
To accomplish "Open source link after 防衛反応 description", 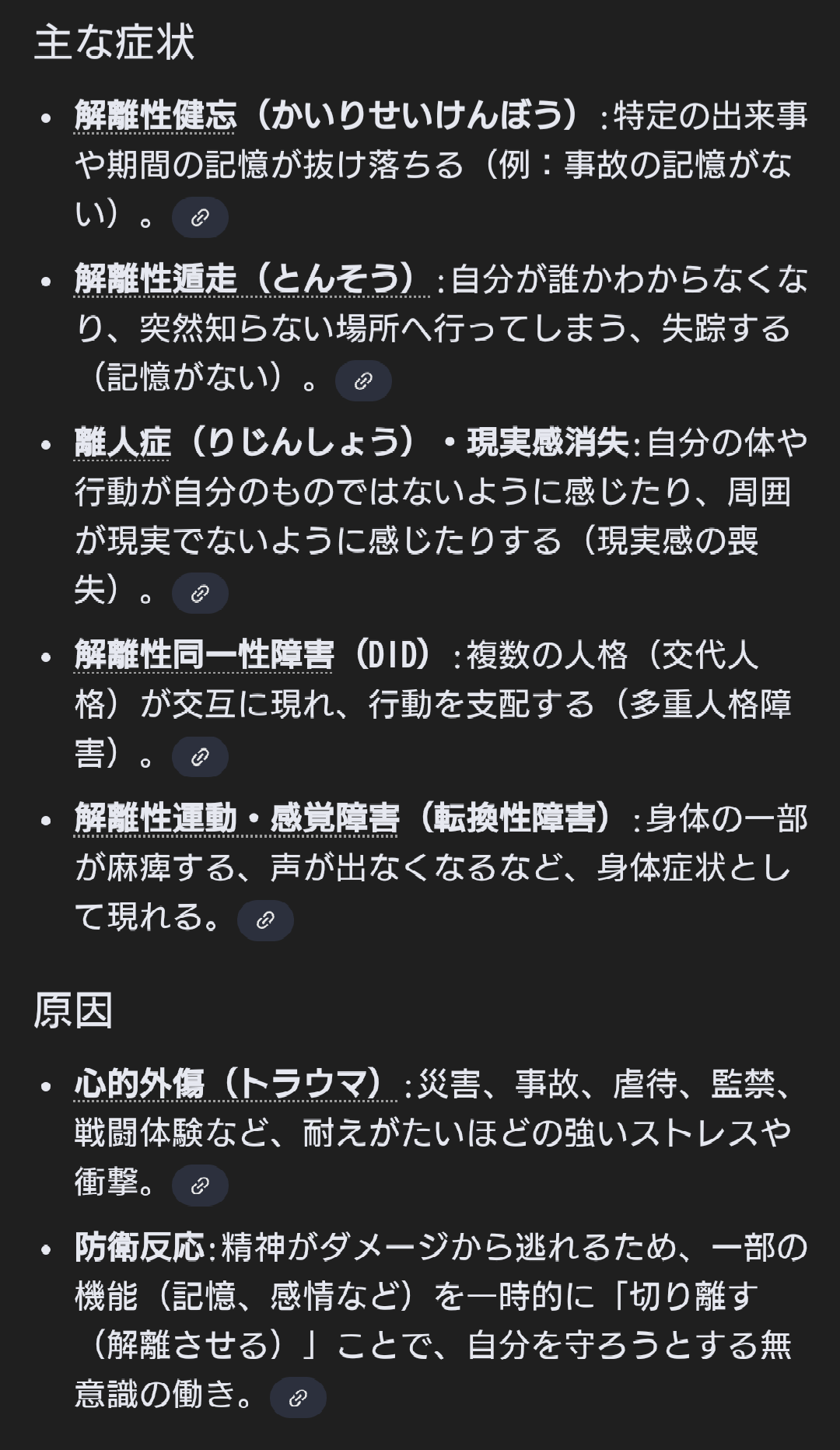I will 298,1398.
